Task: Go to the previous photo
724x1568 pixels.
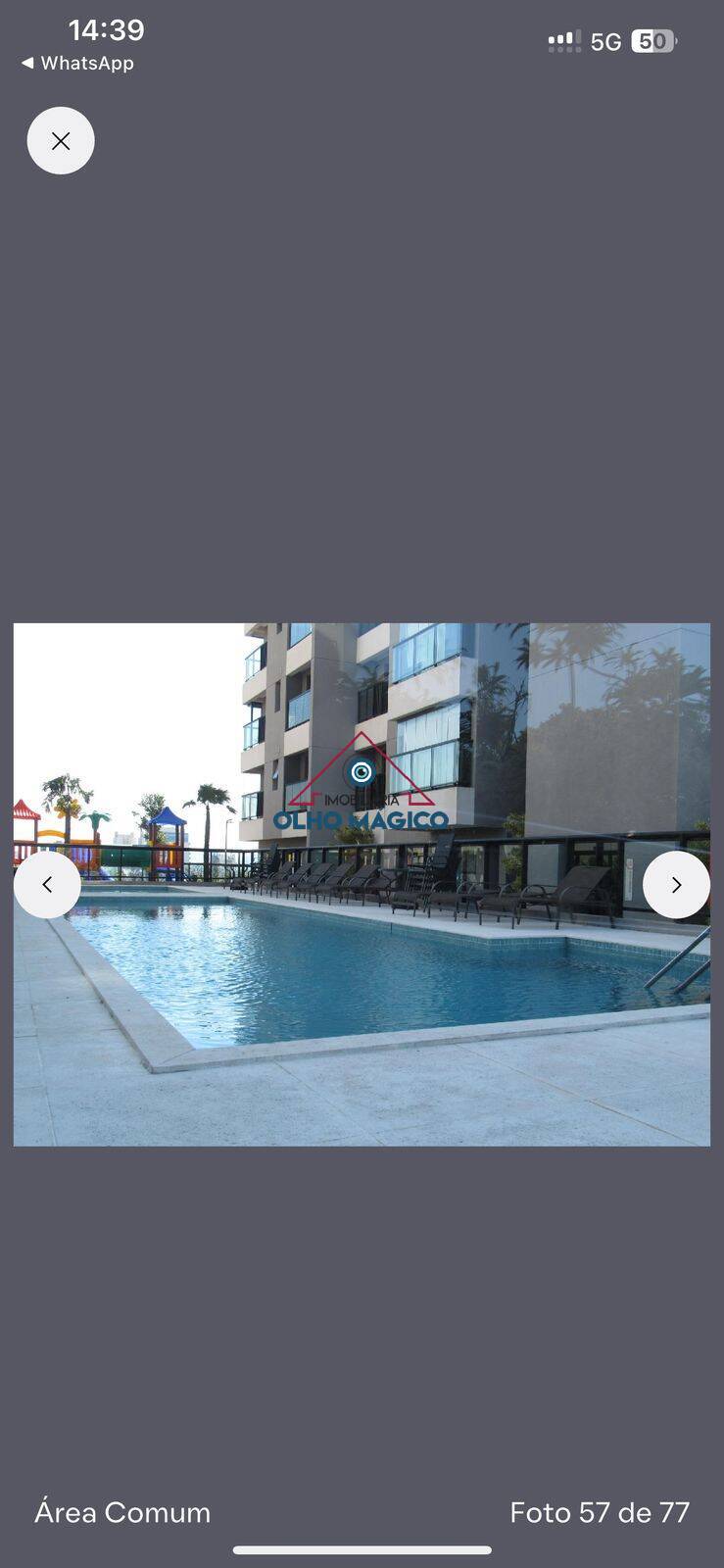Action: coord(47,885)
